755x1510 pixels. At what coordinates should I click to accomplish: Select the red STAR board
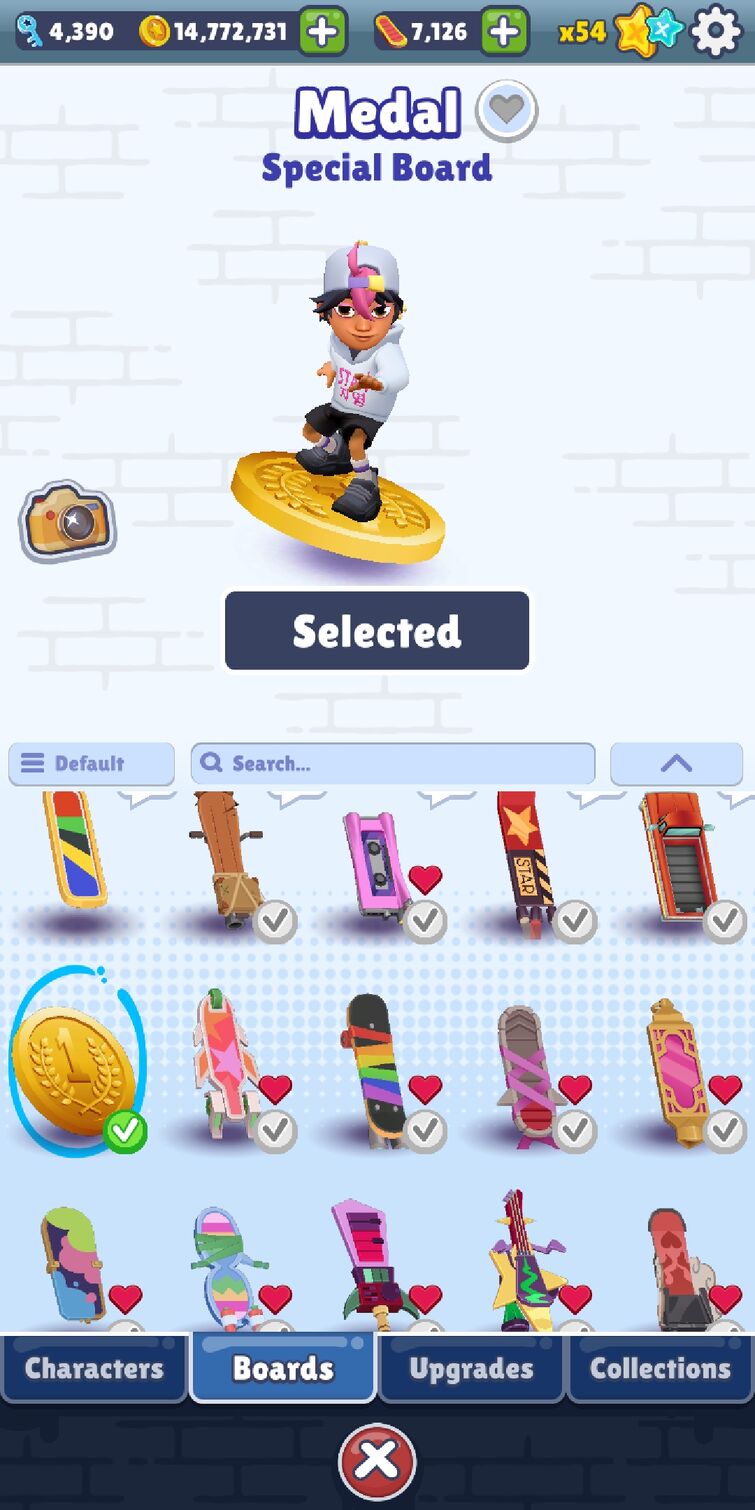click(523, 862)
